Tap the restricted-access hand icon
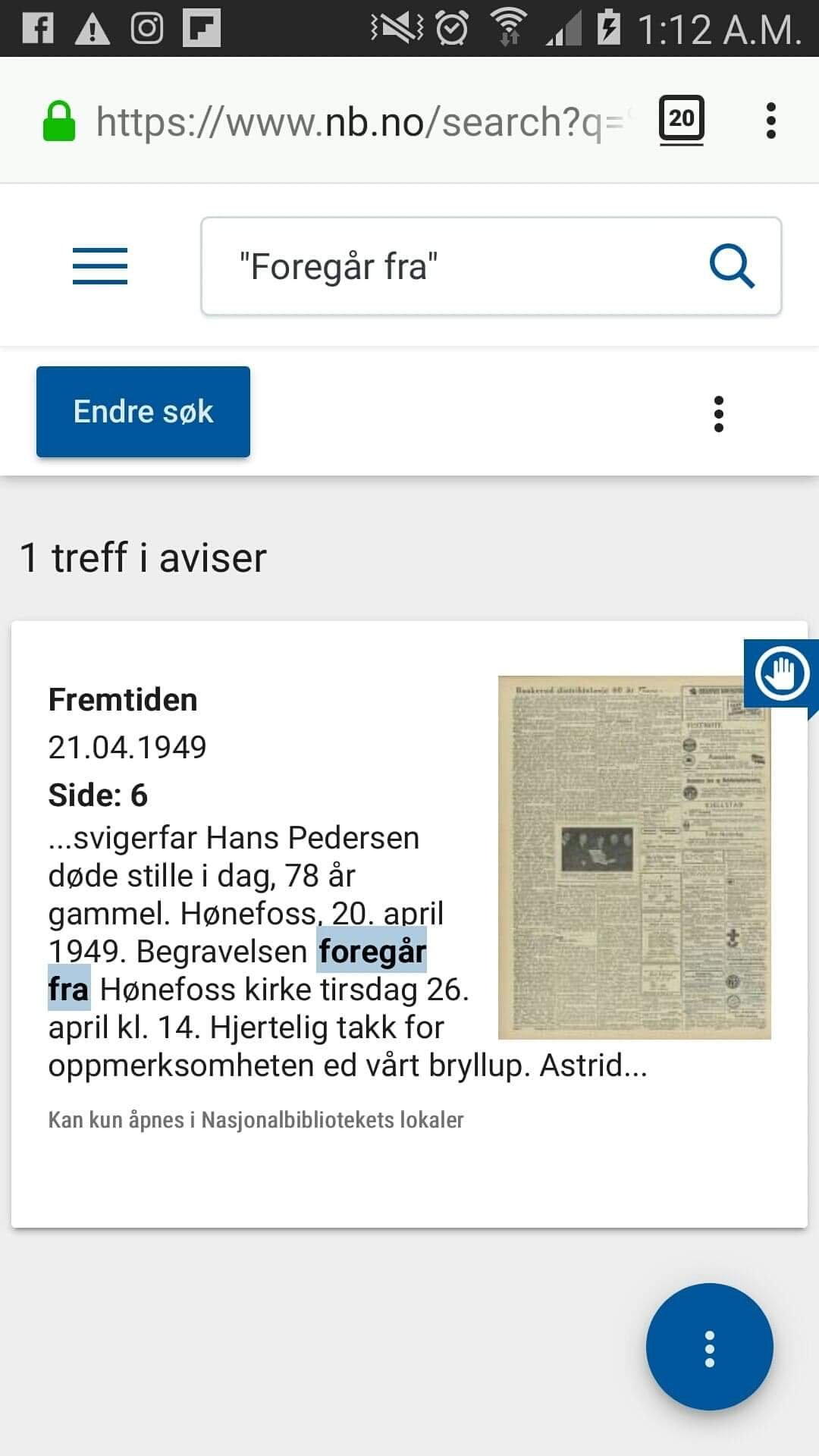819x1456 pixels. click(782, 673)
